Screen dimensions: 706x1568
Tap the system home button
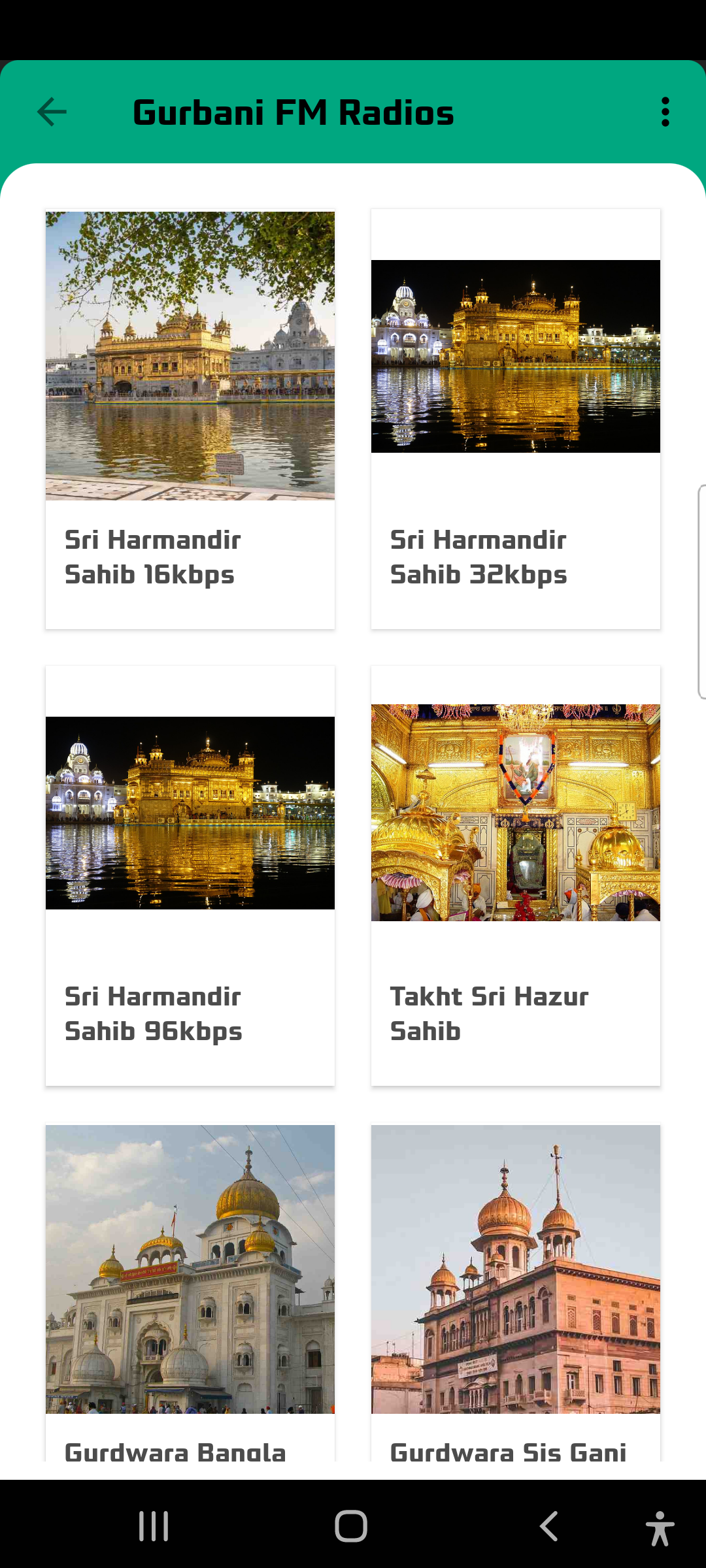351,1526
